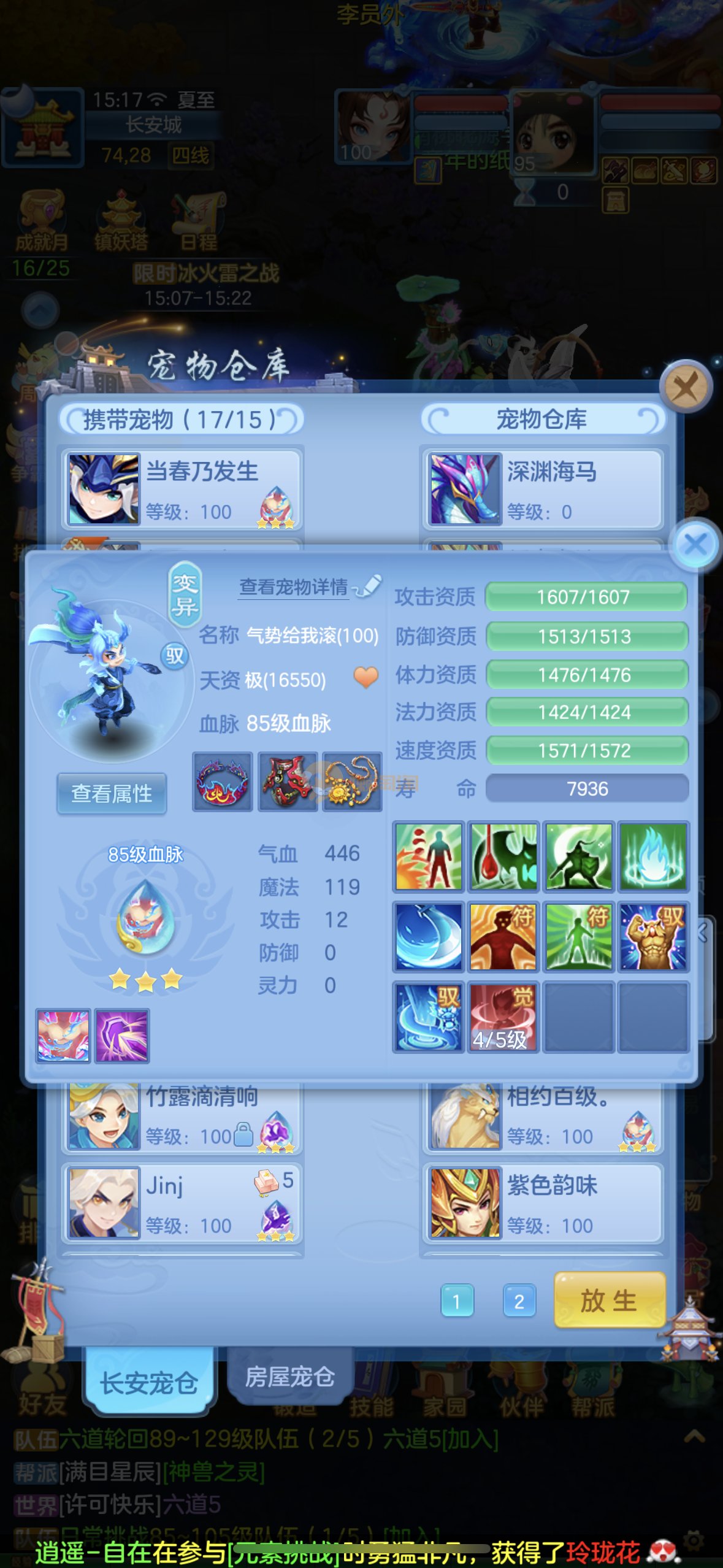The height and width of the screenshot is (1568, 723).
Task: Tap the heart next to 天资
Action: [366, 677]
